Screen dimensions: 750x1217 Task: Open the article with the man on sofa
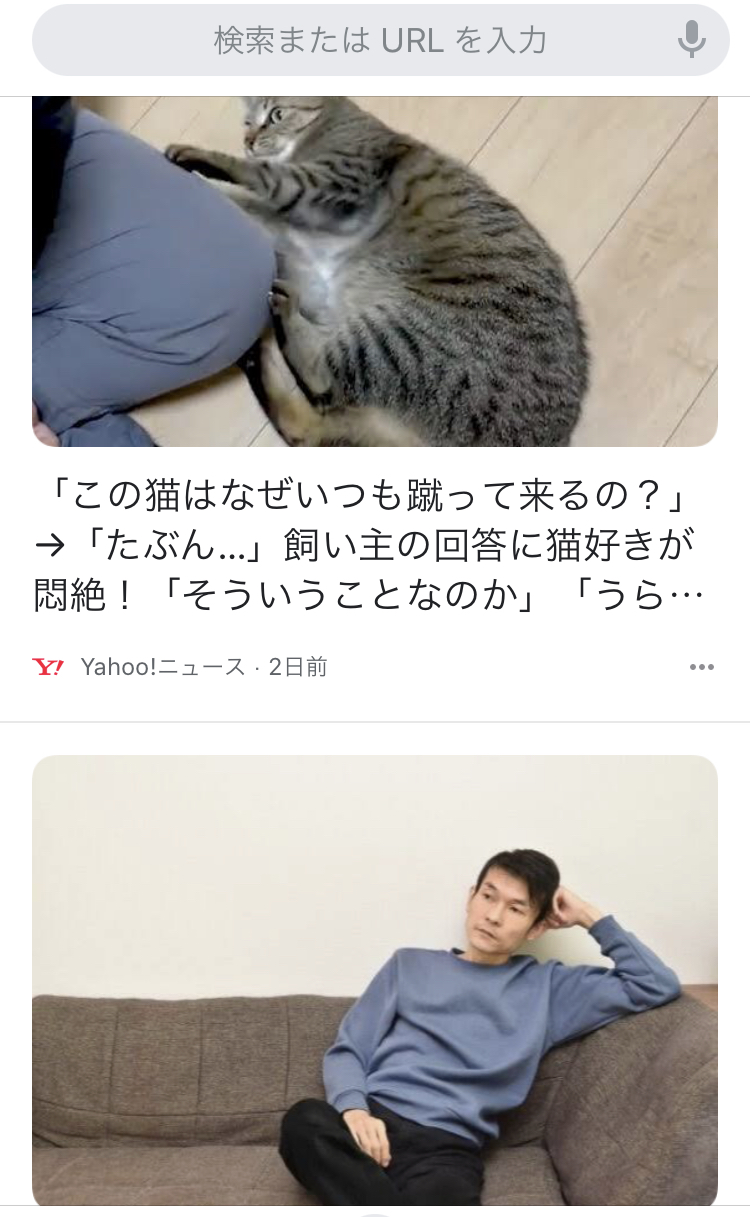[x=375, y=980]
